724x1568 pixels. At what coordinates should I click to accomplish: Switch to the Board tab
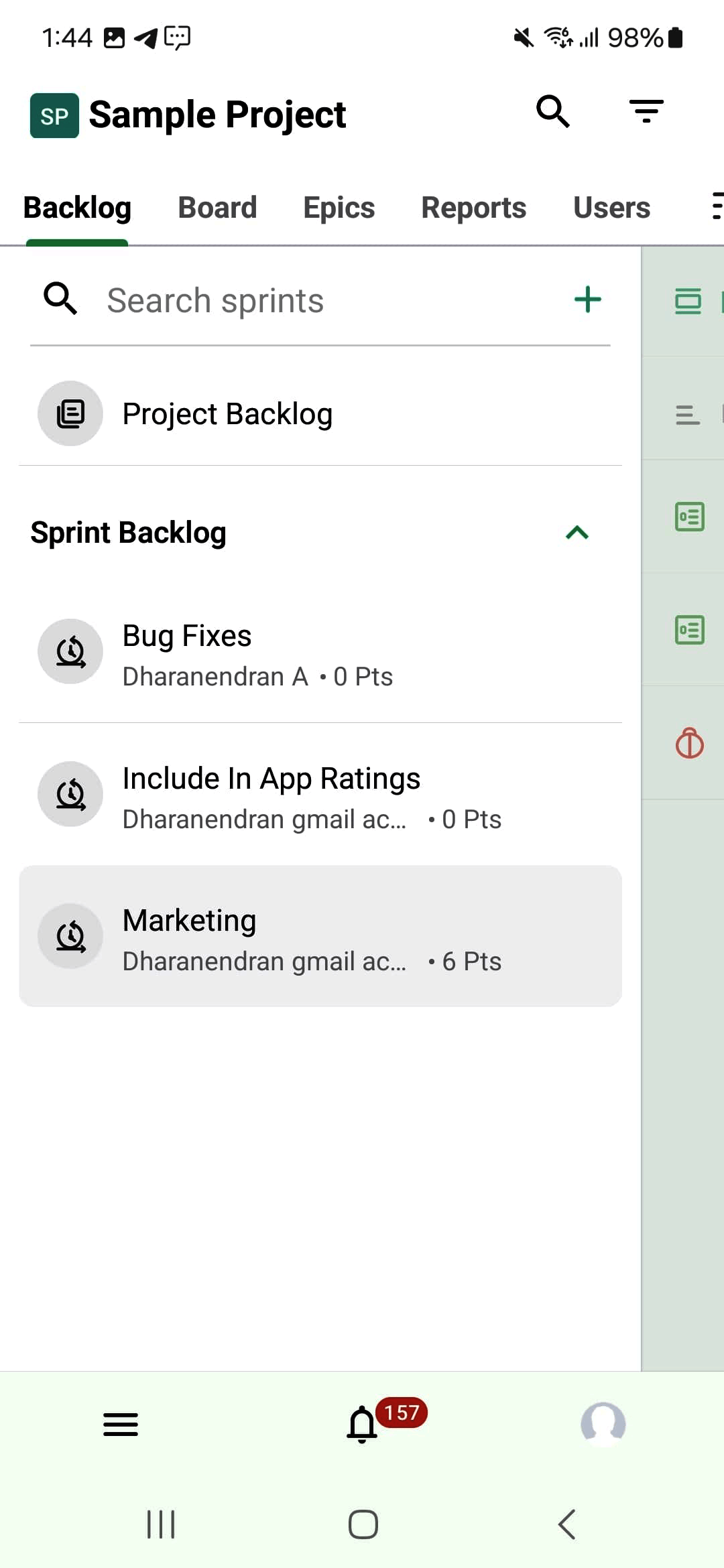(217, 208)
